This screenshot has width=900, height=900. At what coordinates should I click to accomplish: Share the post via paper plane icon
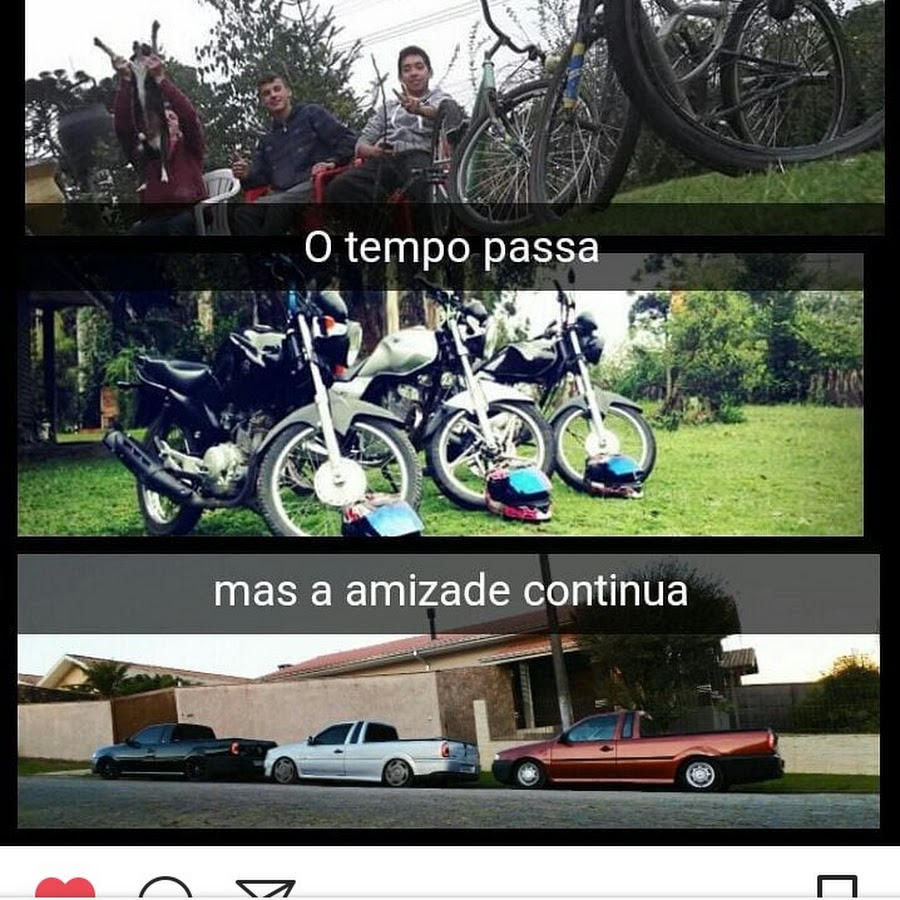(x=265, y=889)
